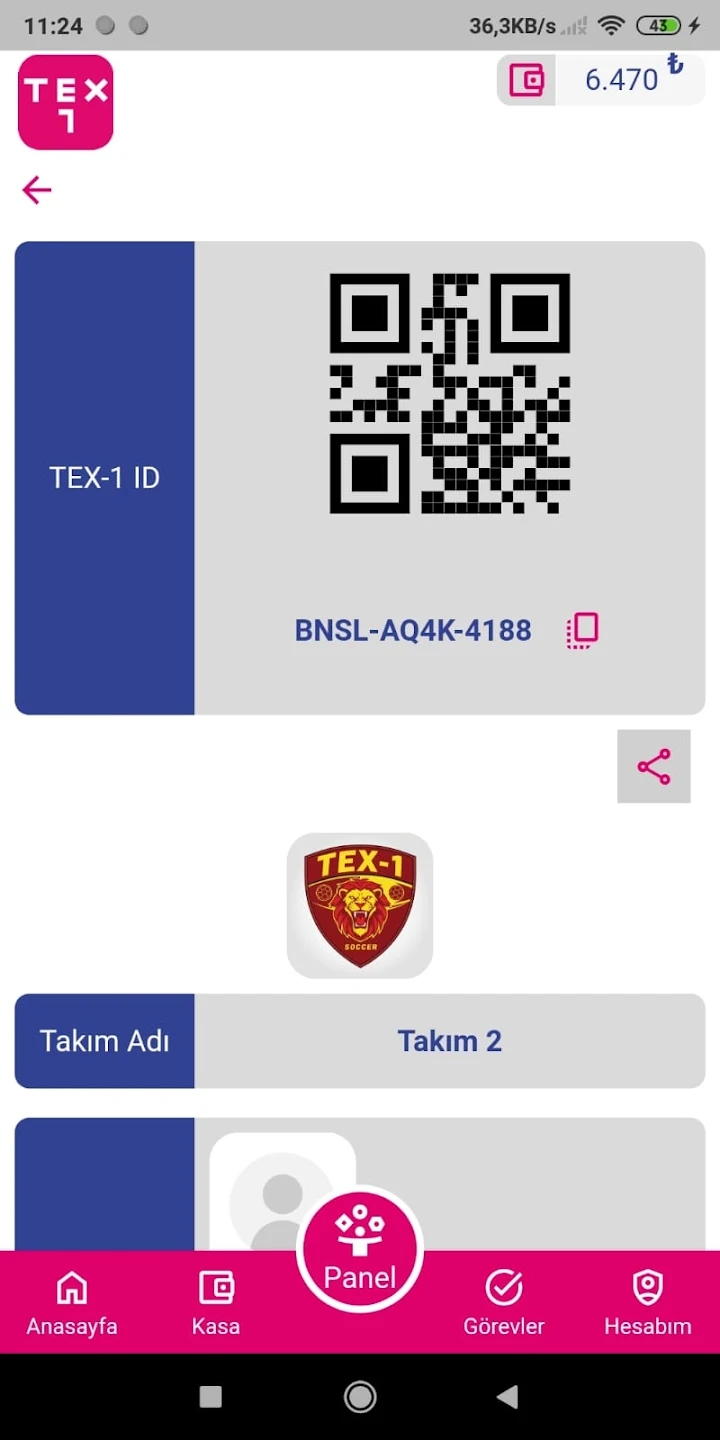Viewport: 720px width, 1440px height.
Task: Tap the battery indicator showing 43
Action: (x=660, y=25)
